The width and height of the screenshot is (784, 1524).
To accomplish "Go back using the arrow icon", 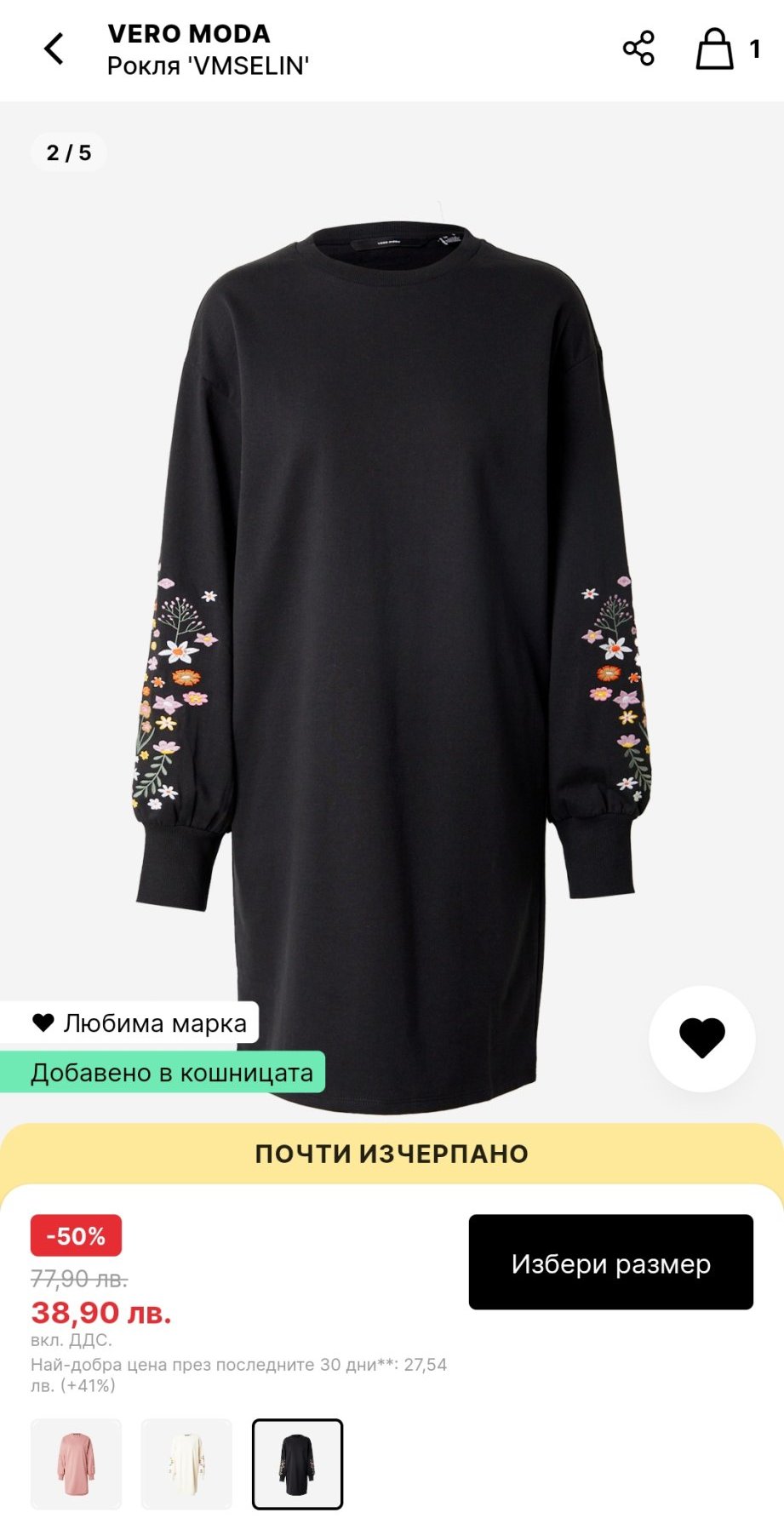I will [x=54, y=49].
